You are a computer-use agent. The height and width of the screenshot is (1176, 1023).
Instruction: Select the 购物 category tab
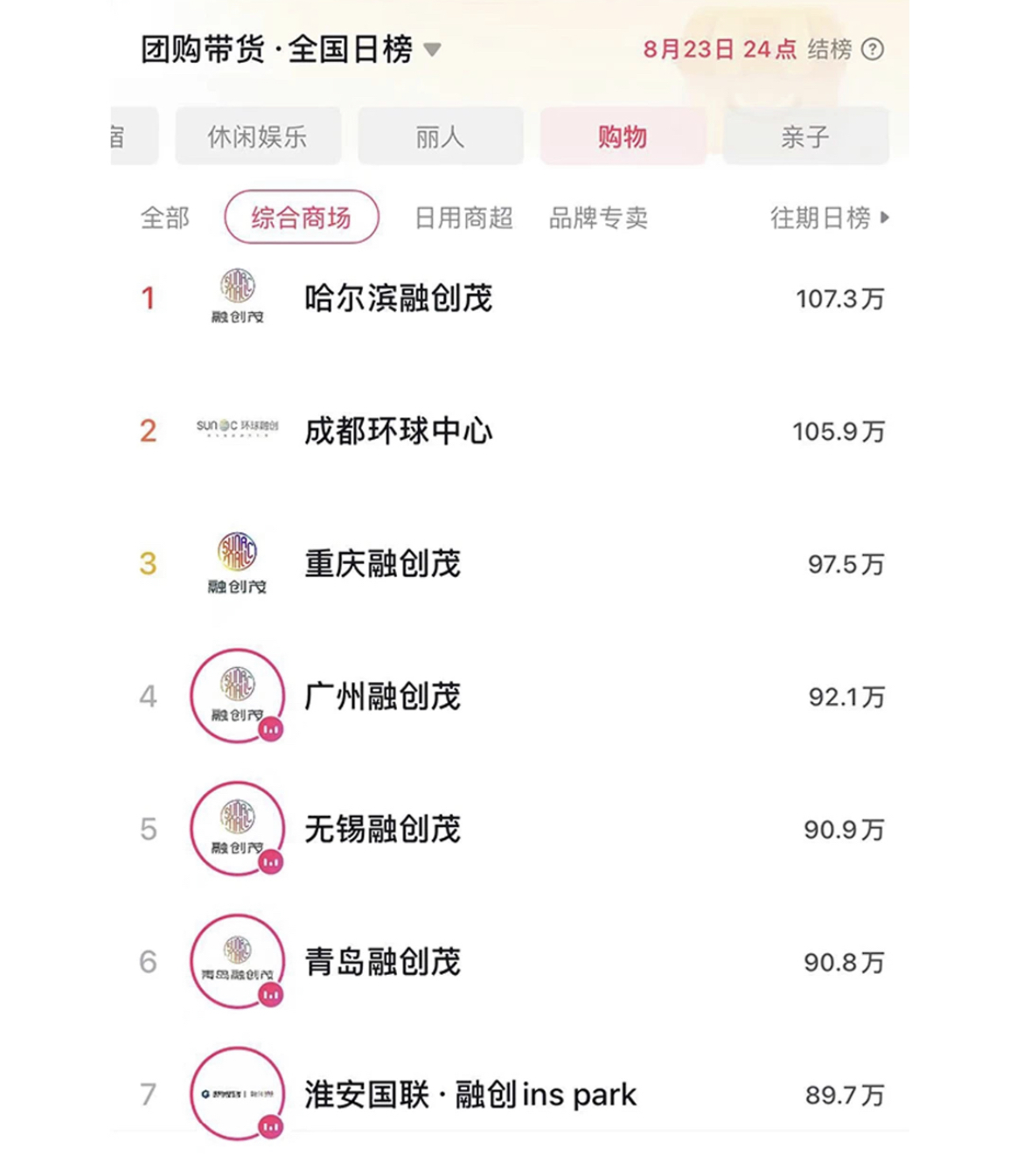[623, 136]
